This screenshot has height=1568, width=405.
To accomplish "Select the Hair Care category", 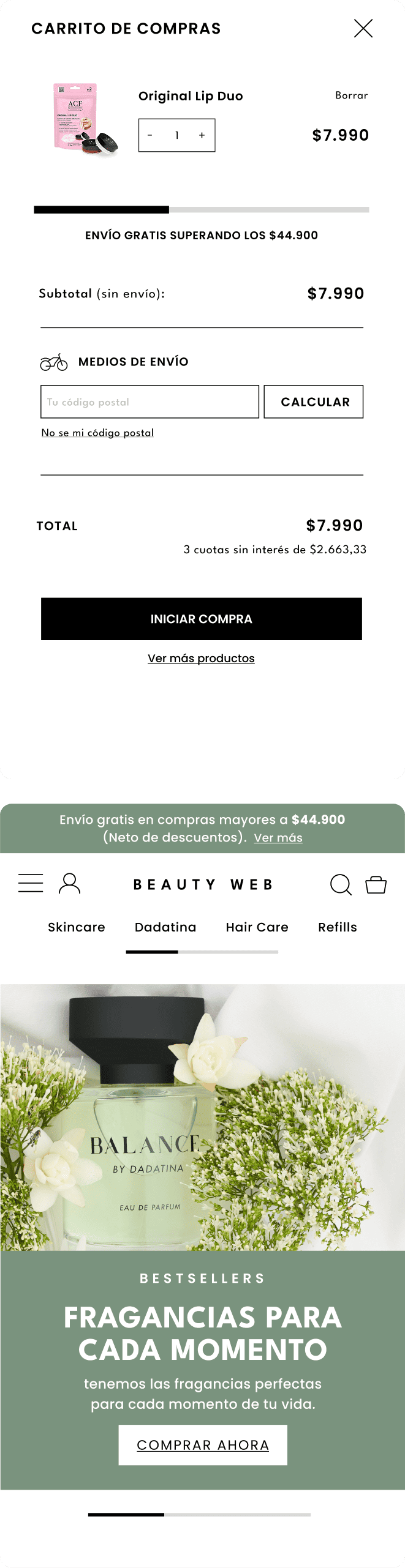I will click(x=257, y=927).
